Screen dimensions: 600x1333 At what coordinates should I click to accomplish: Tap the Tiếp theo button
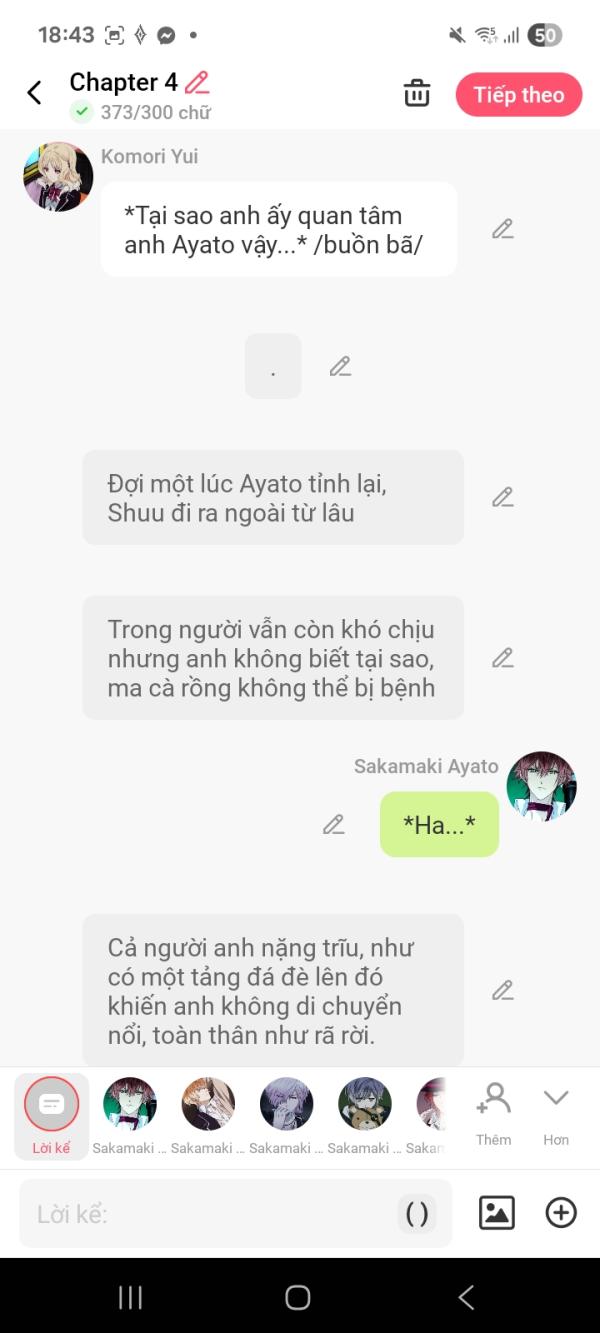click(518, 95)
